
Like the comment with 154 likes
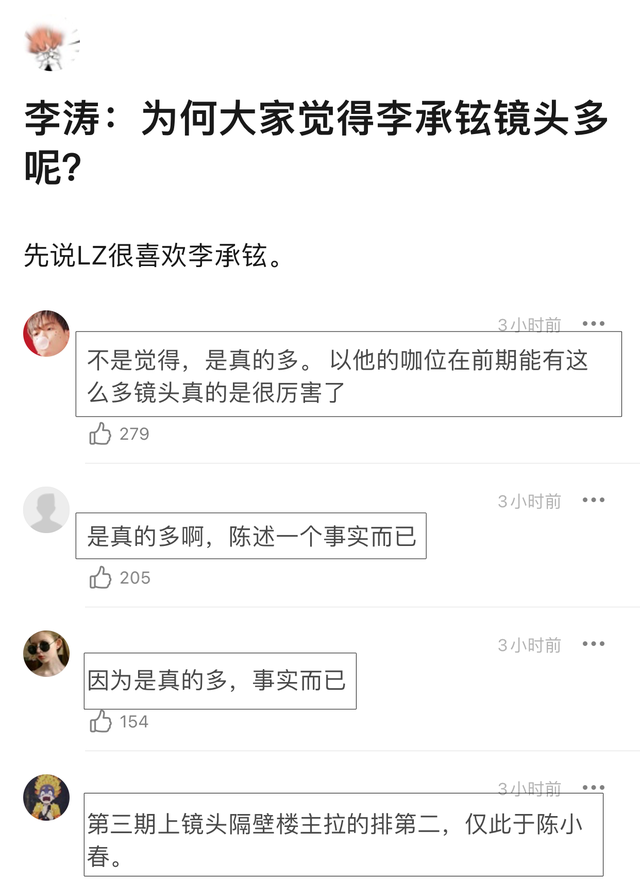(x=100, y=721)
